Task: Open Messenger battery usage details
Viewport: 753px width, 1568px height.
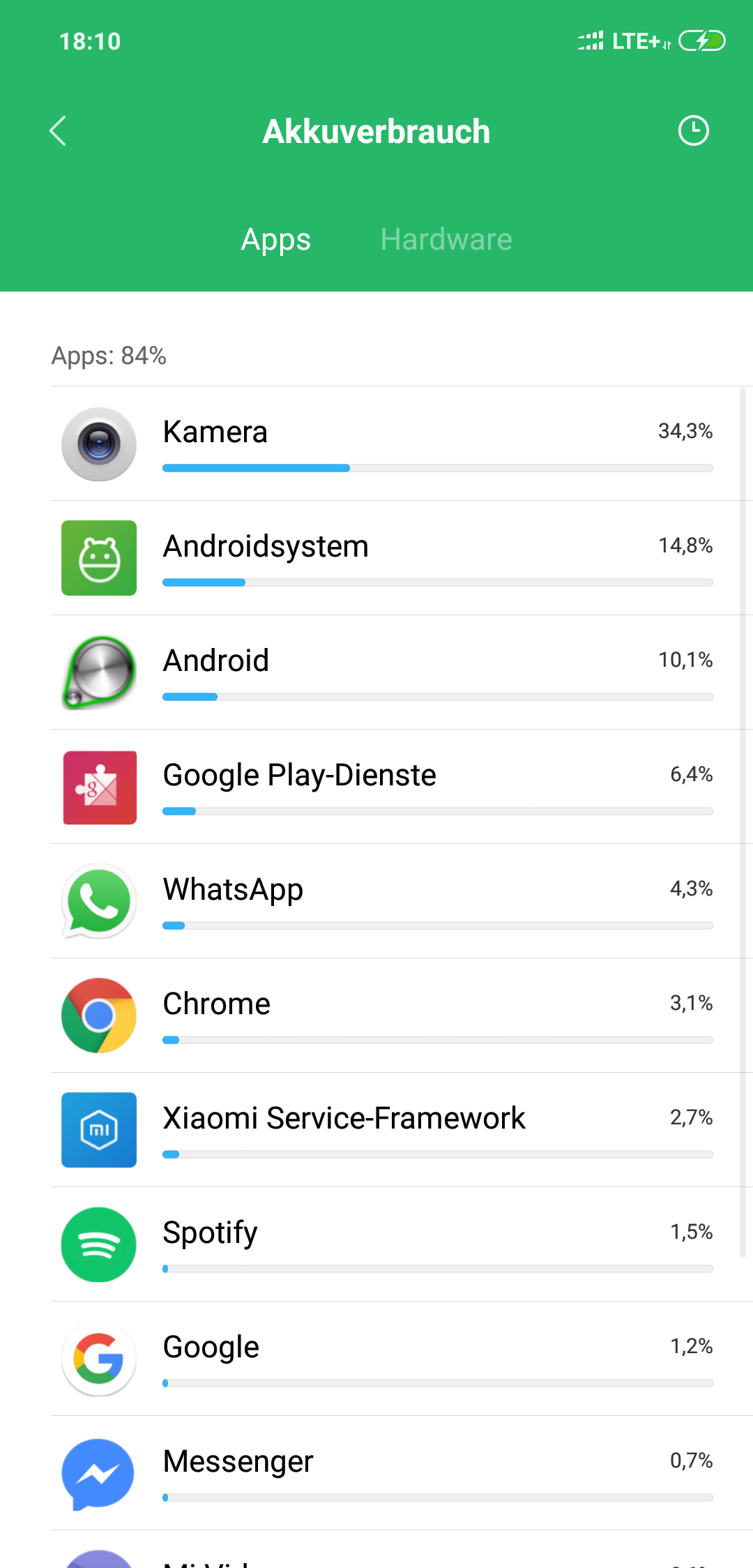Action: [x=402, y=1473]
